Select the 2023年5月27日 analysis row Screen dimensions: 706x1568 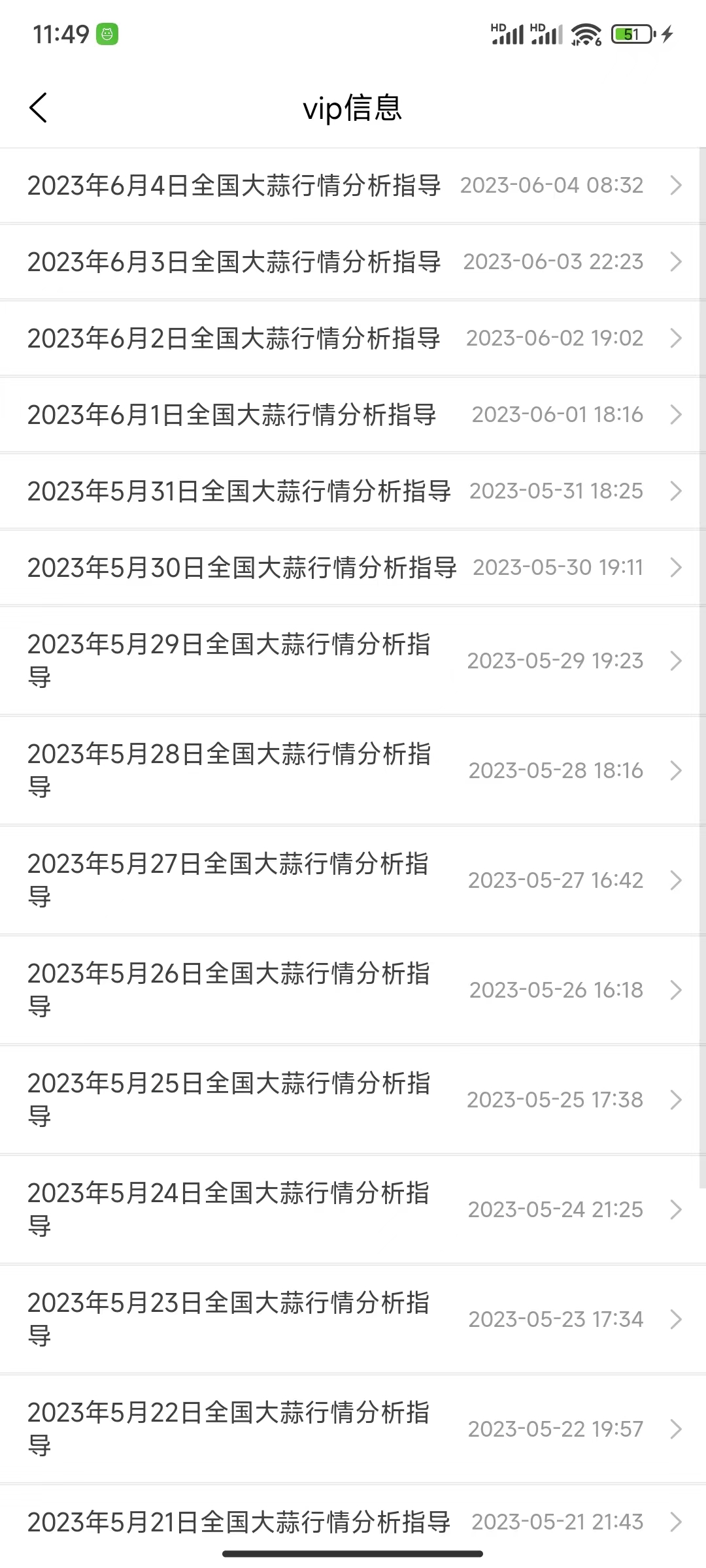(x=353, y=881)
